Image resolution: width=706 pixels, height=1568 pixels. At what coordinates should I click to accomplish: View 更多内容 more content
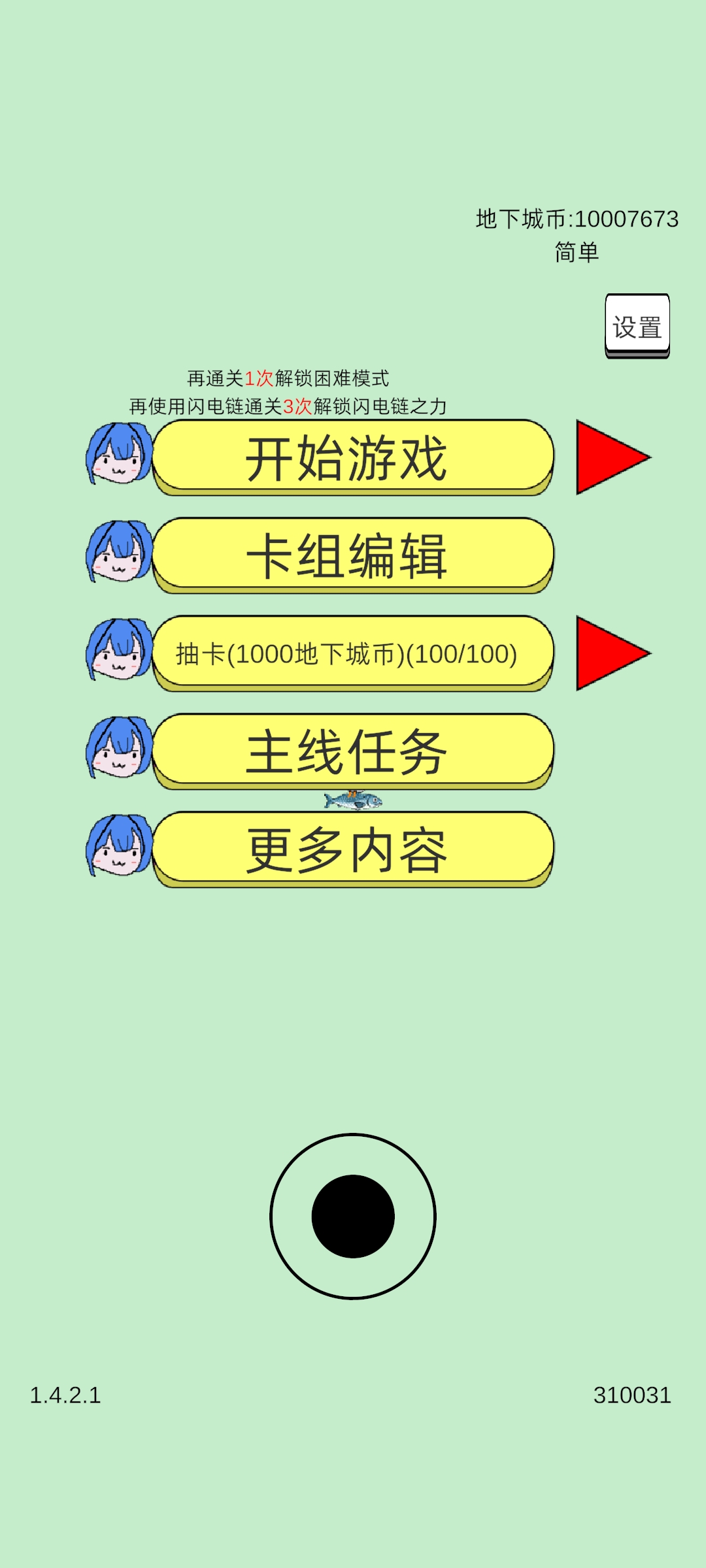tap(353, 849)
